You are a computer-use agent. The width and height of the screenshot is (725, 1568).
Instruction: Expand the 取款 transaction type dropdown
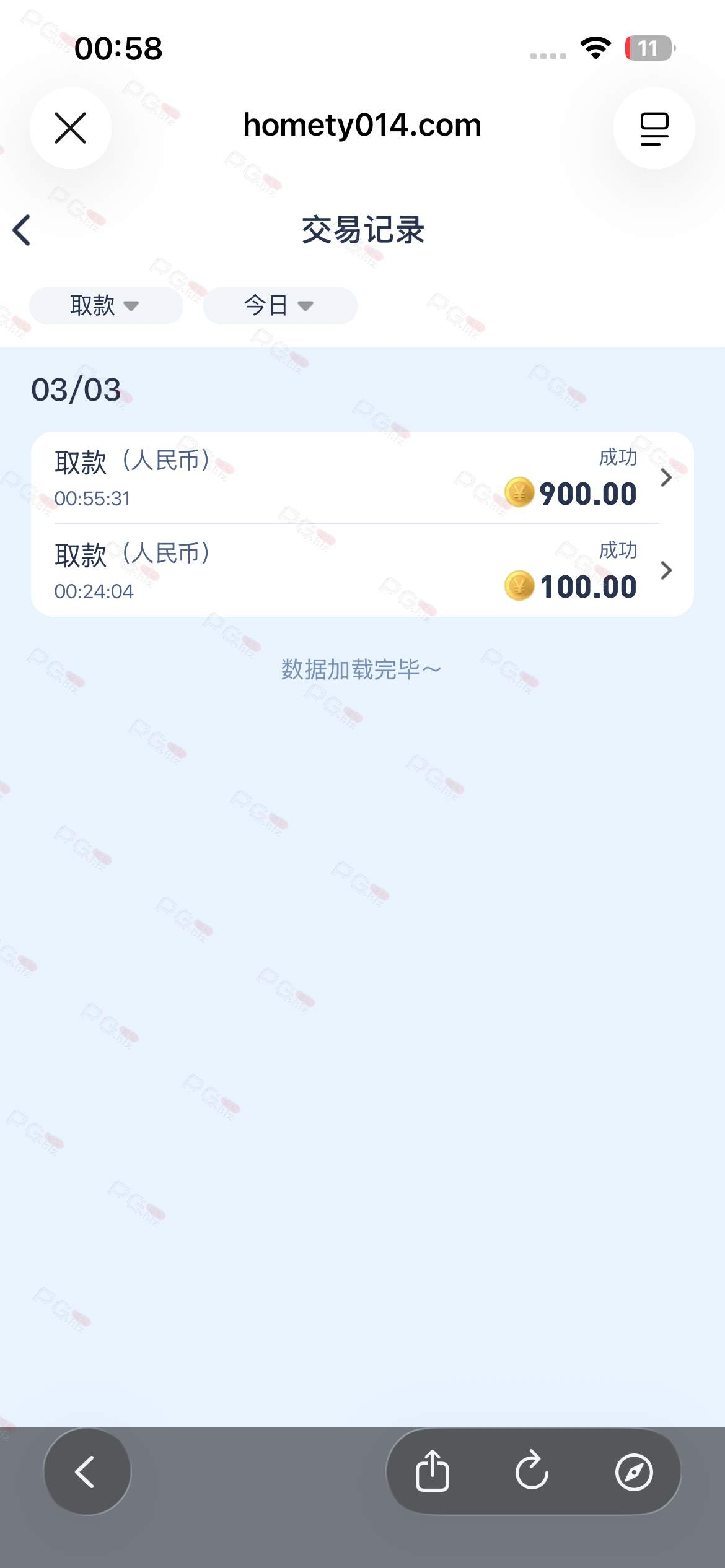point(106,306)
